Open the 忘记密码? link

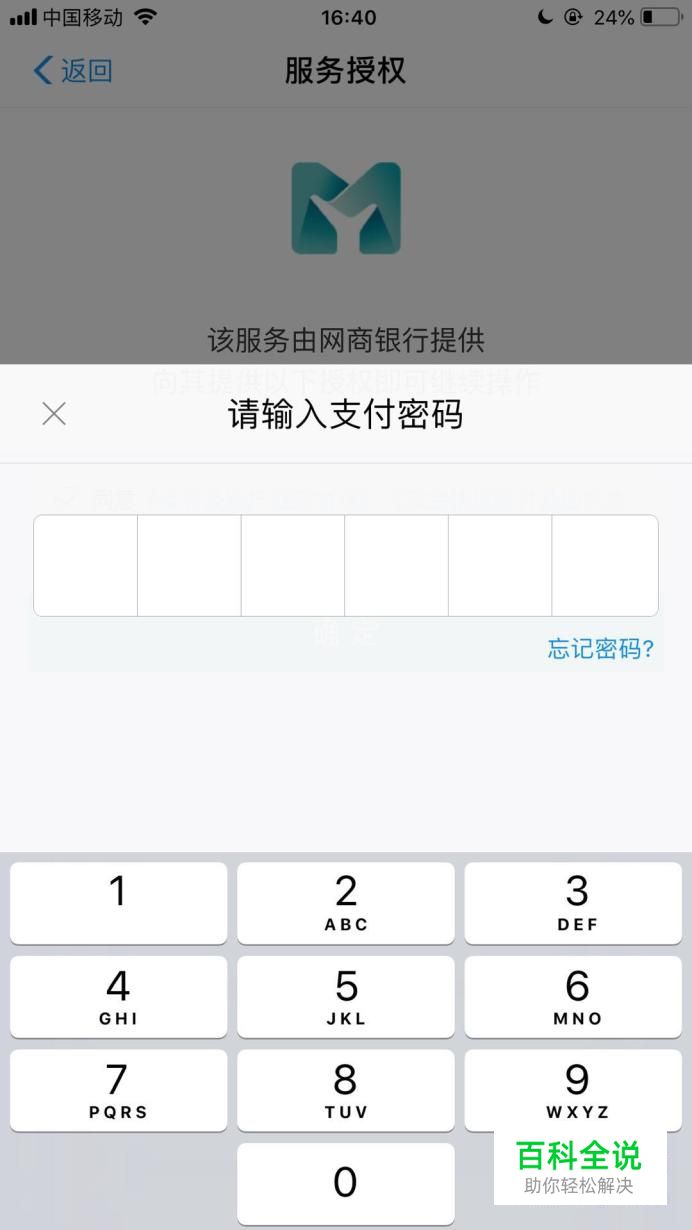(x=601, y=648)
